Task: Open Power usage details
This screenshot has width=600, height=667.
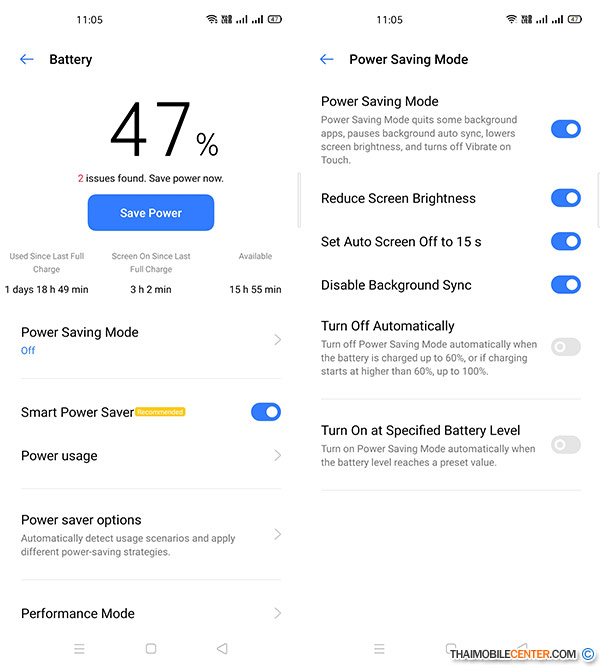Action: (150, 456)
